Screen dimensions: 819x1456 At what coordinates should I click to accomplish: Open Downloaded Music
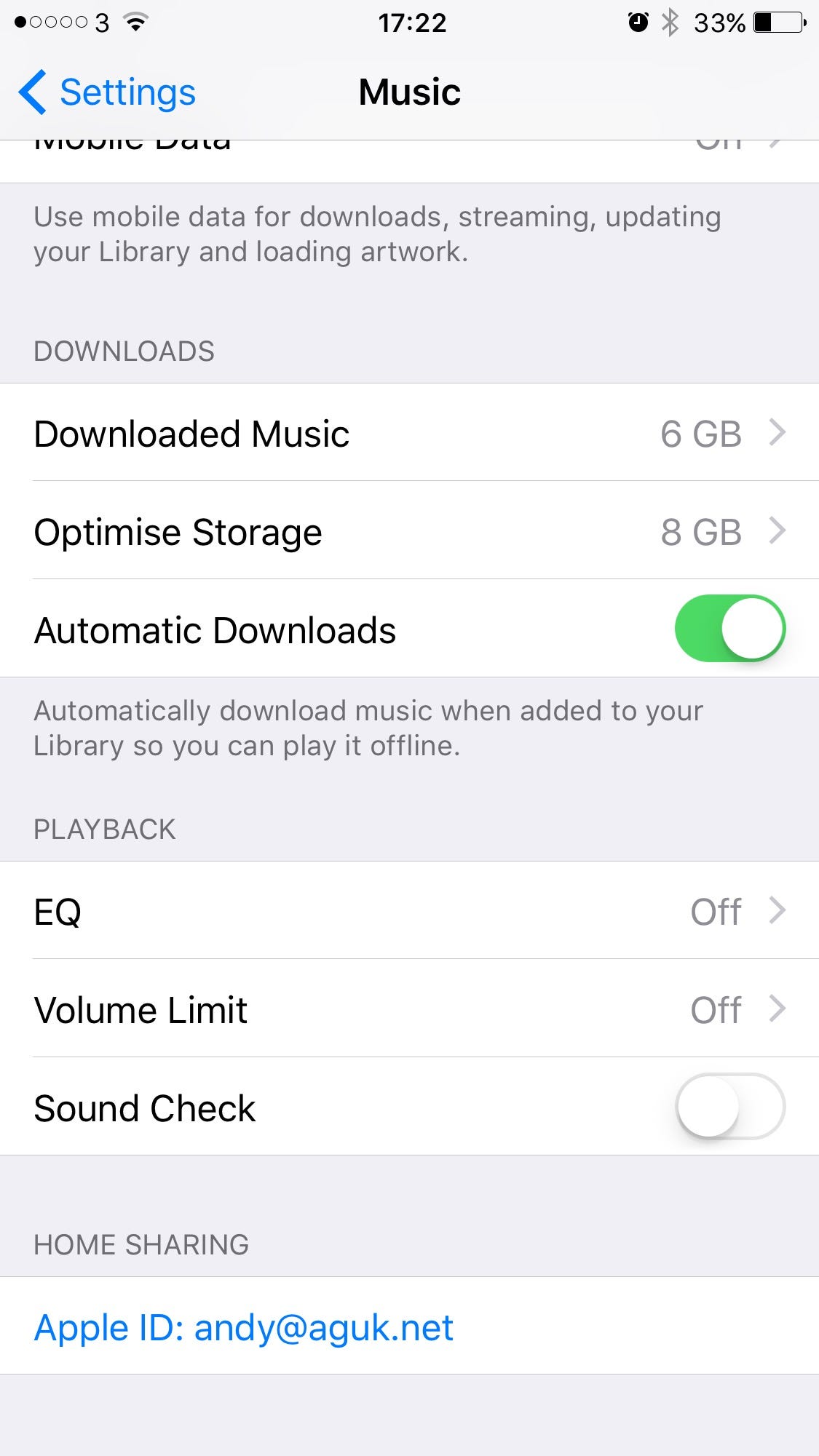[409, 432]
